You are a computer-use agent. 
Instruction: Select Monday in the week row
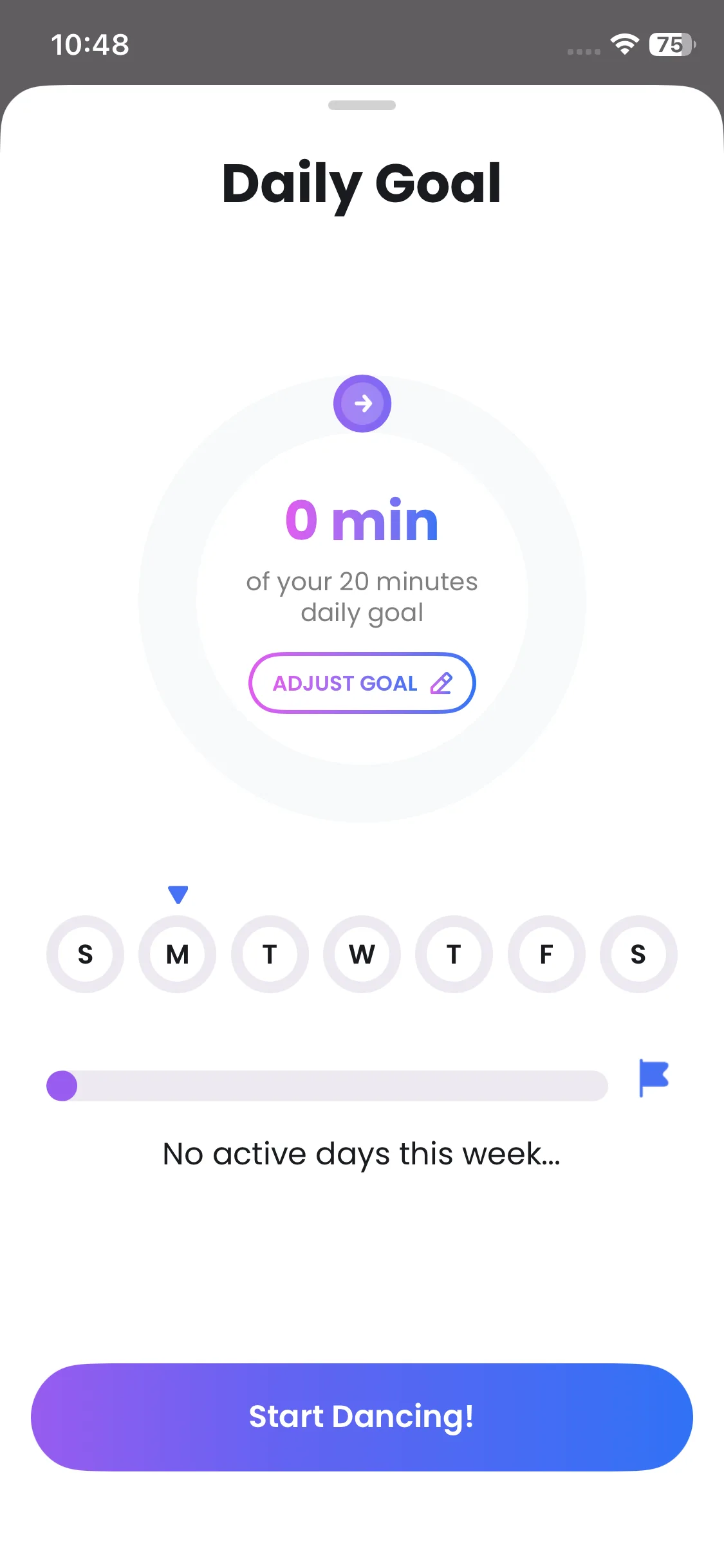tap(178, 954)
